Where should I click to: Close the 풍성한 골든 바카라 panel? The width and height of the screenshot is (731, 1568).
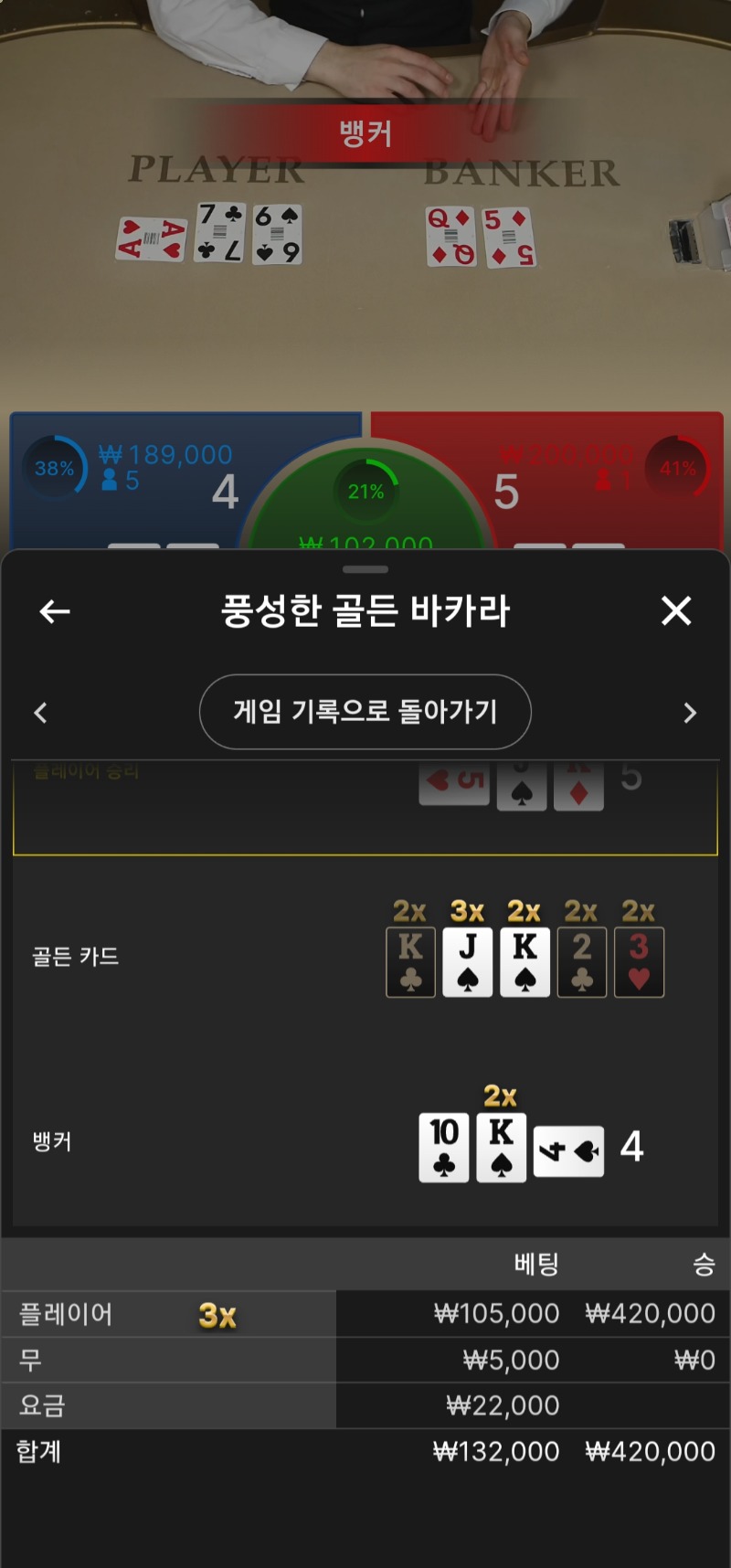(x=676, y=610)
